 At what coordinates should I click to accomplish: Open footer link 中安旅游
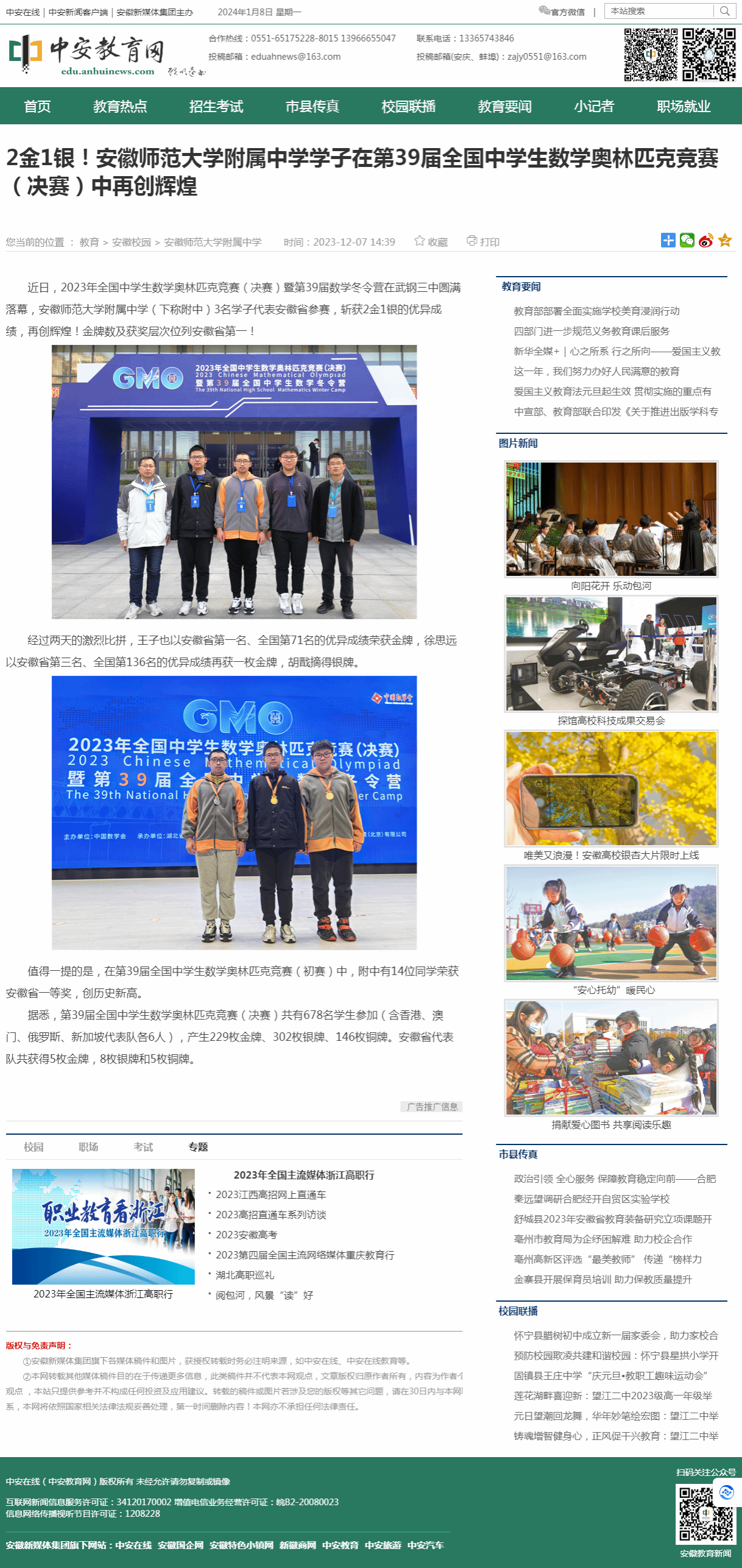[383, 1545]
